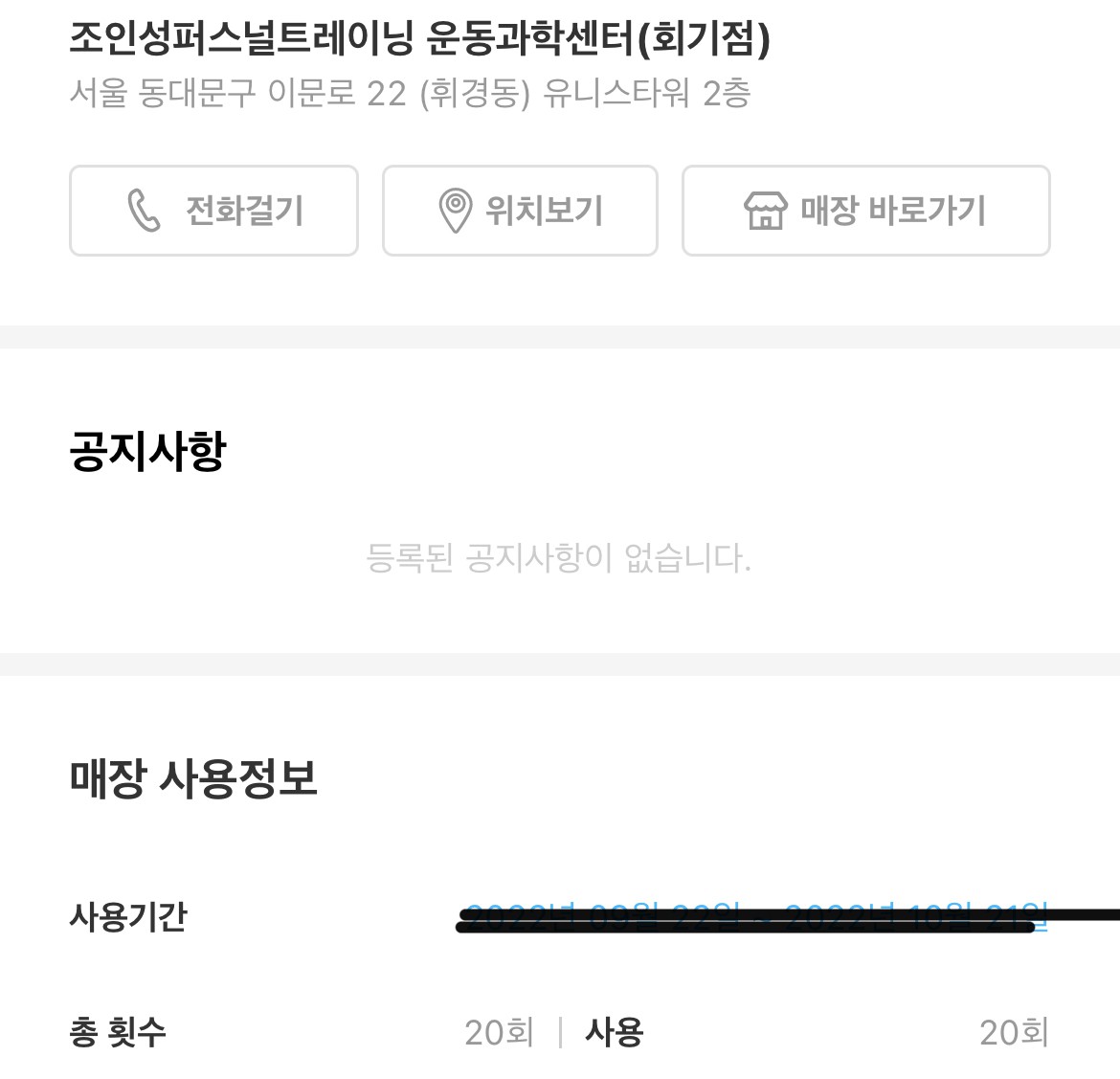The width and height of the screenshot is (1120, 1079).
Task: Open 위치보기 to view location
Action: click(x=520, y=211)
